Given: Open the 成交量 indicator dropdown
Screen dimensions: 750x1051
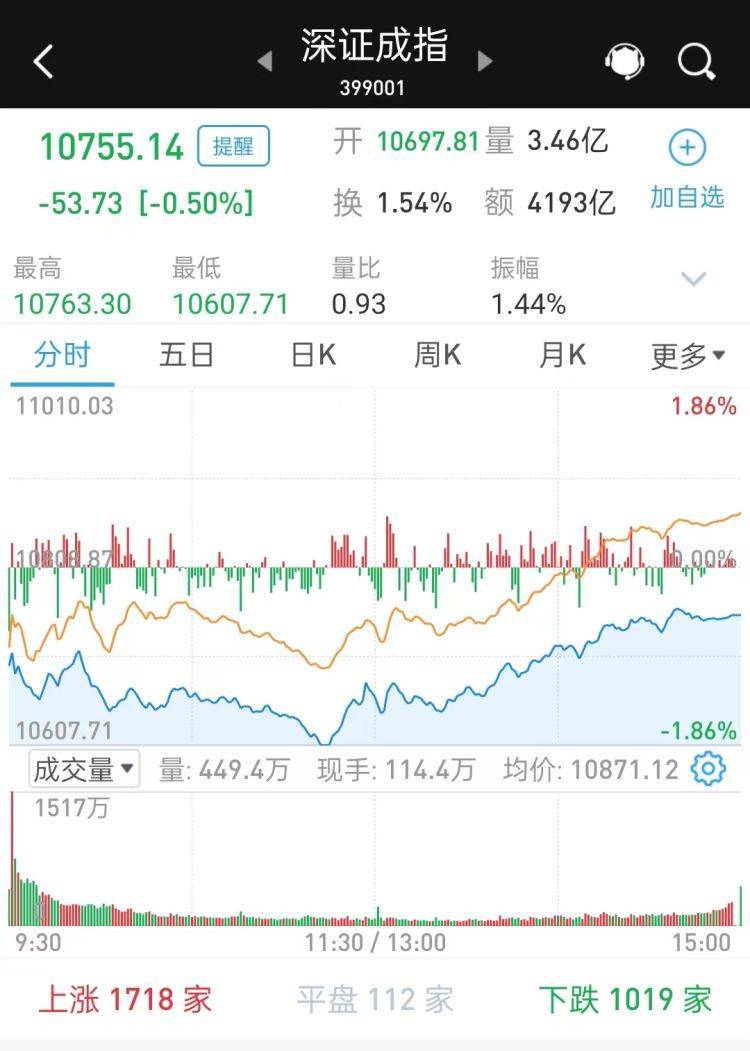Looking at the screenshot, I should click(84, 769).
